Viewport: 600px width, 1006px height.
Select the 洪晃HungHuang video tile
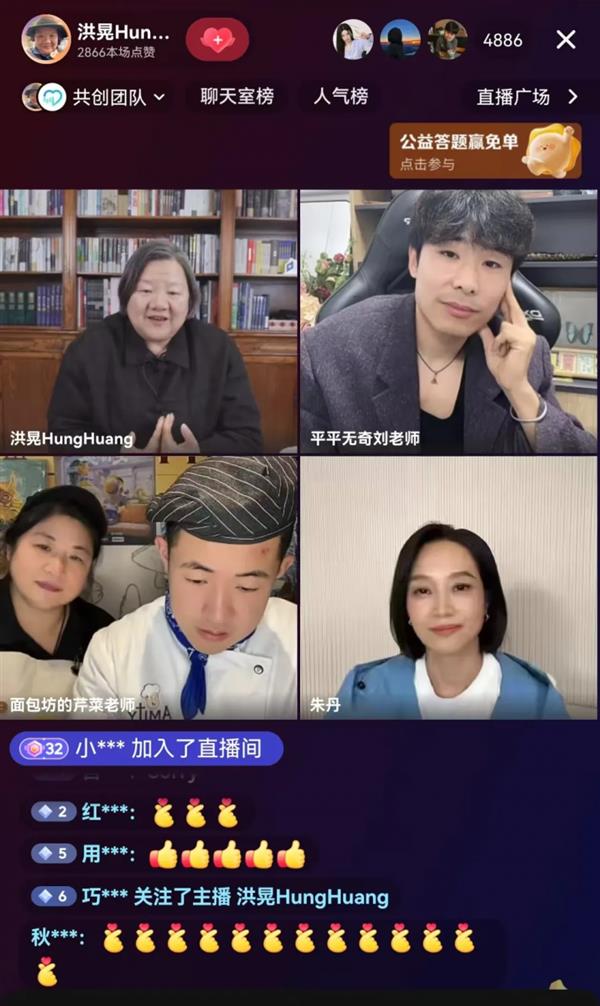(x=148, y=320)
